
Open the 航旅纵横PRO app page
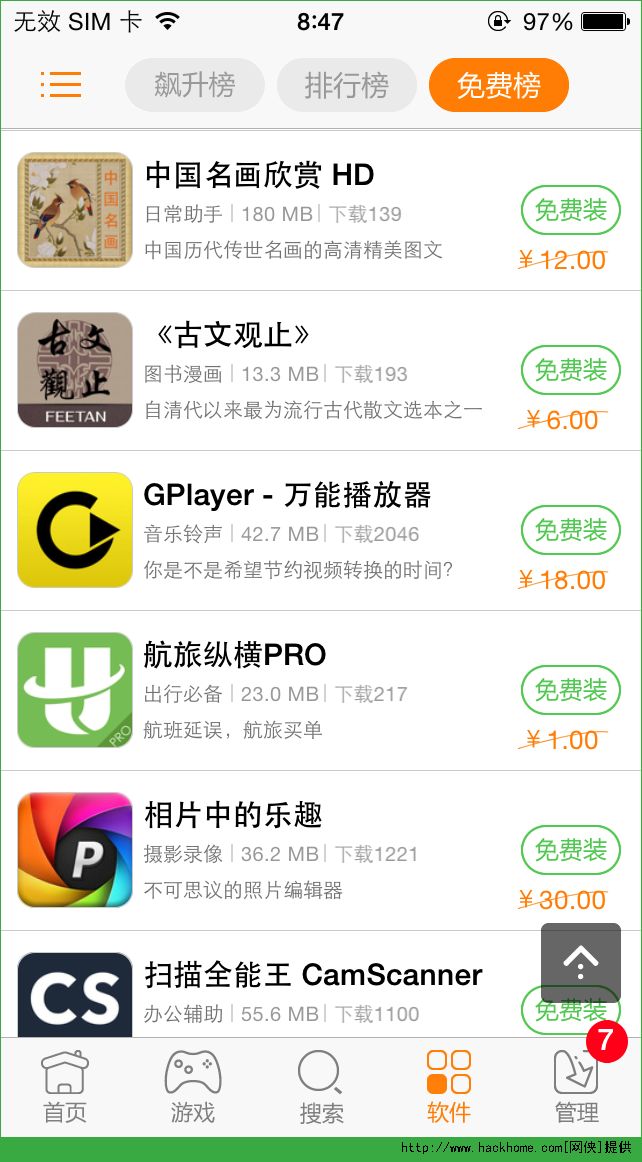(x=235, y=655)
